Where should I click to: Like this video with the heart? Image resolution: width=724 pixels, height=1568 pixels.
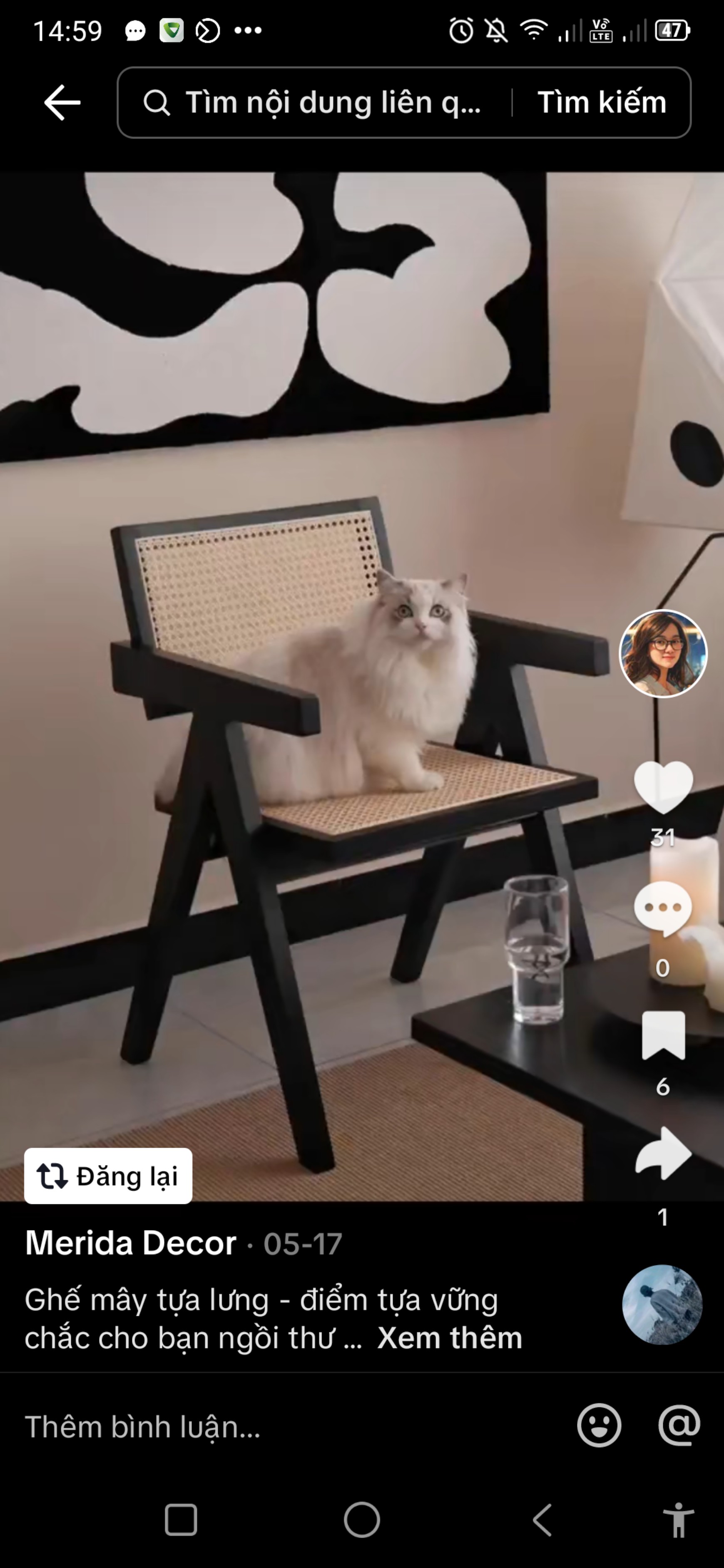click(x=662, y=786)
